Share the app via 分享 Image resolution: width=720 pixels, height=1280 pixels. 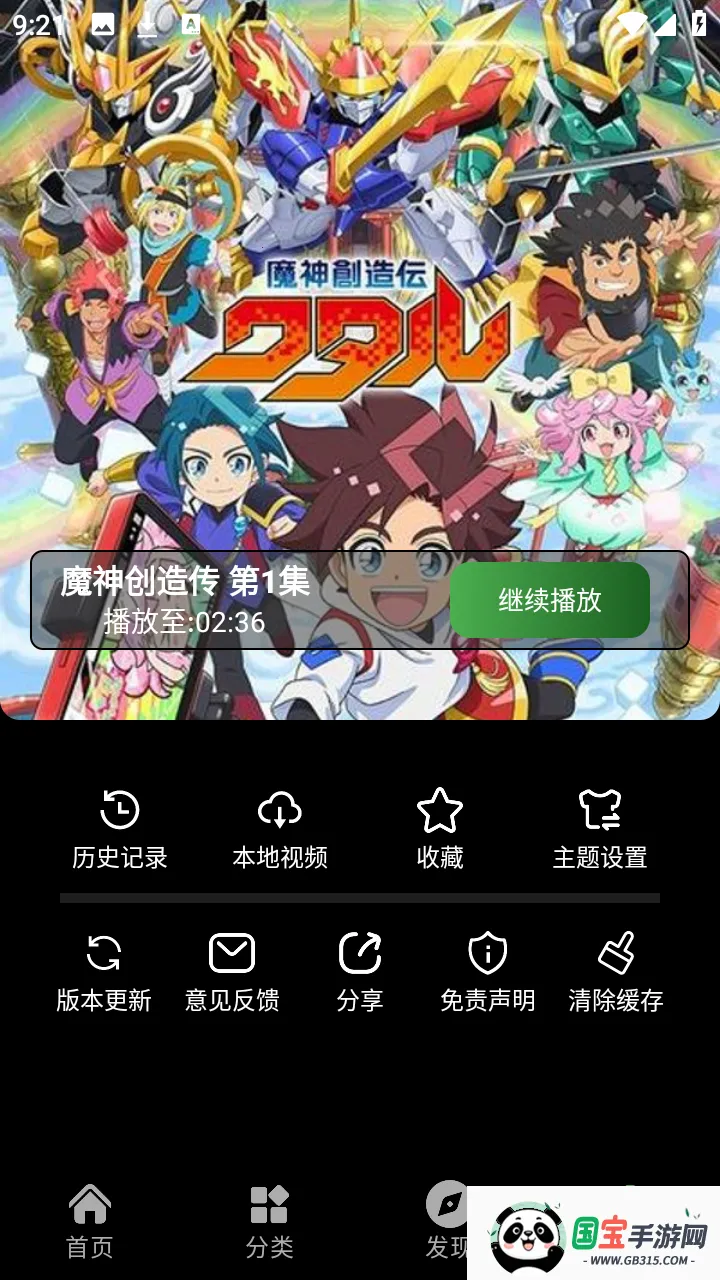360,972
